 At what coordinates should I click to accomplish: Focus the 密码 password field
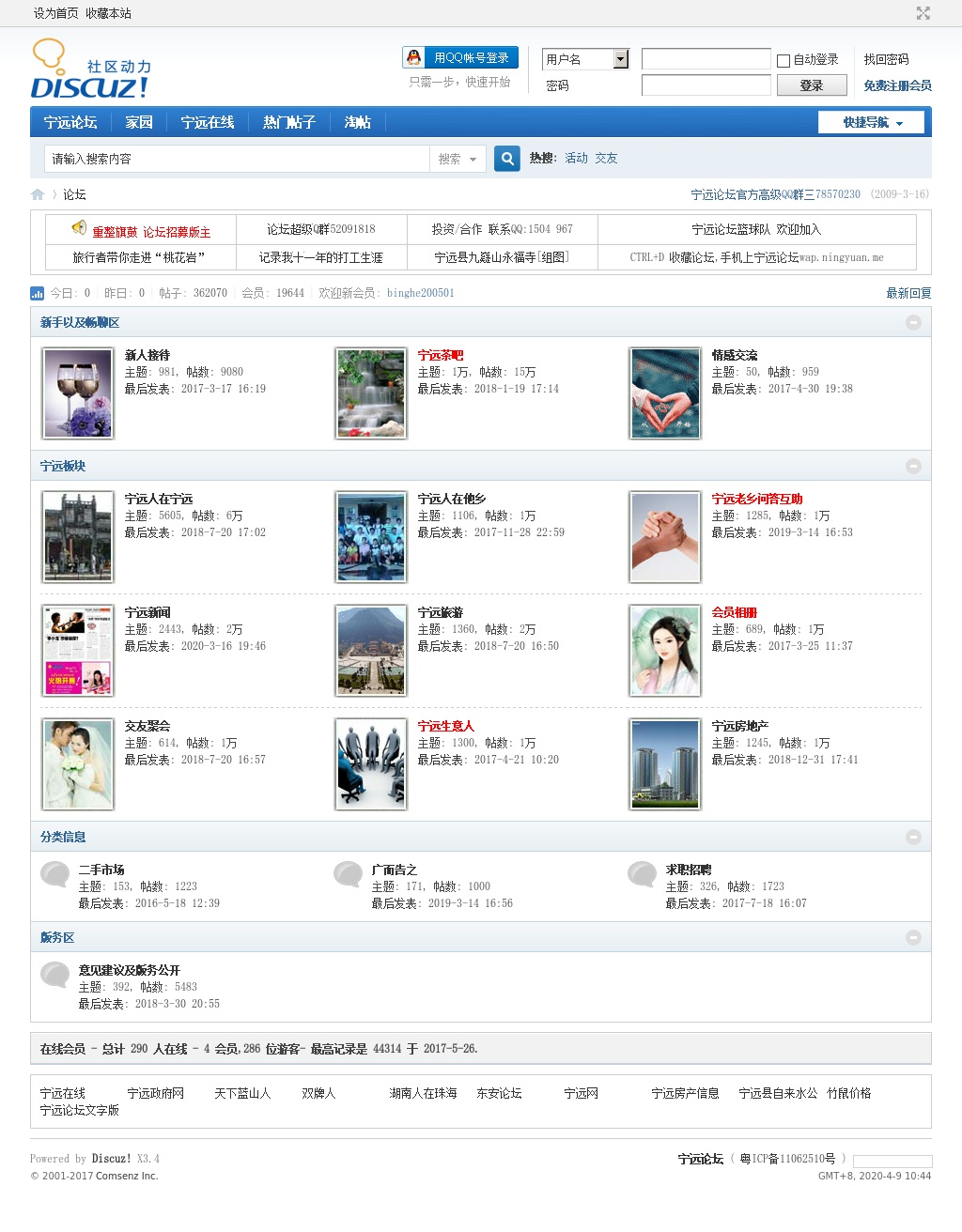pyautogui.click(x=706, y=85)
